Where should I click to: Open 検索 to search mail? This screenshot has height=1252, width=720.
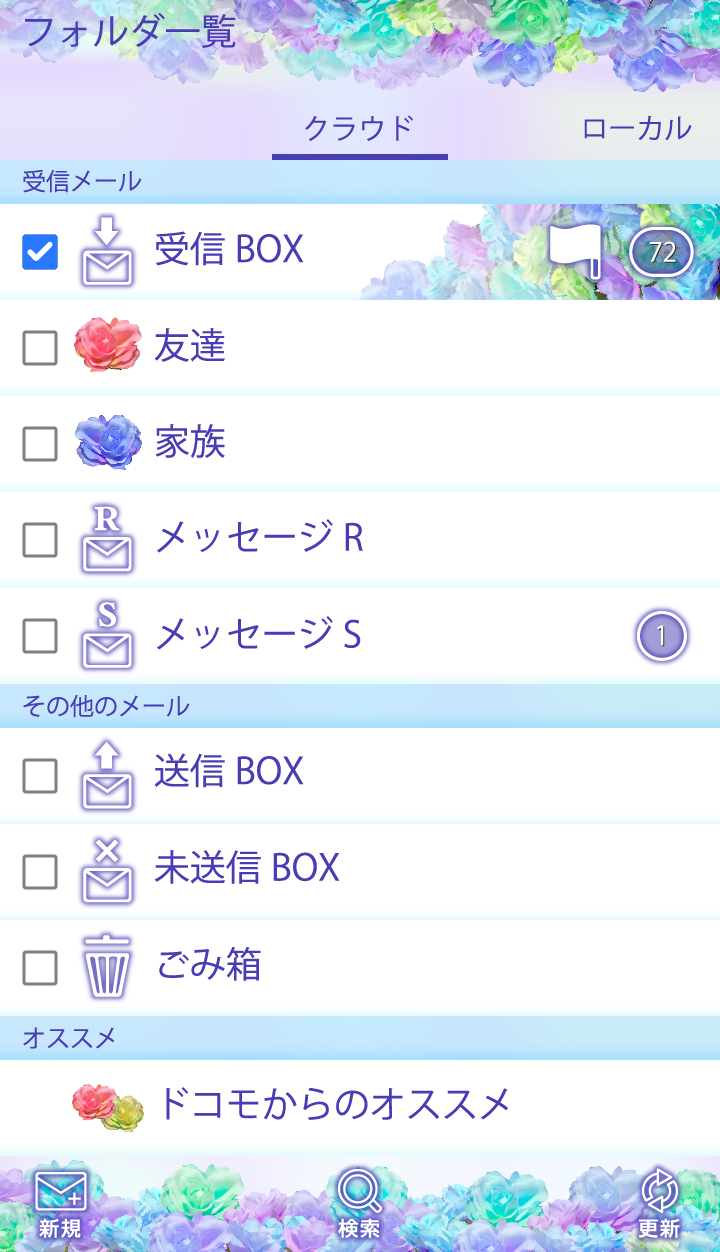(359, 1205)
